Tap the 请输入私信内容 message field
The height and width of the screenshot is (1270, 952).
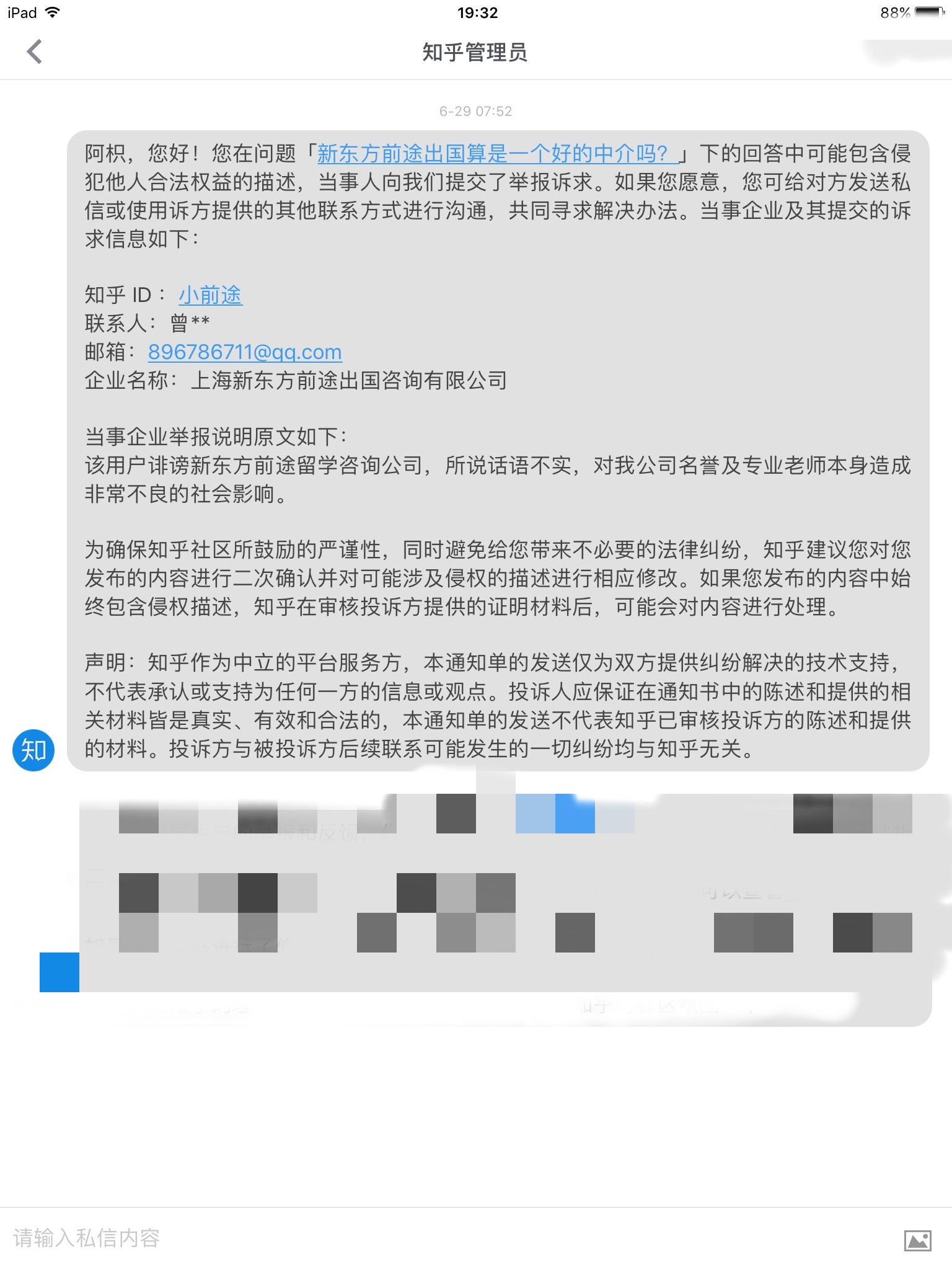coord(434,1238)
